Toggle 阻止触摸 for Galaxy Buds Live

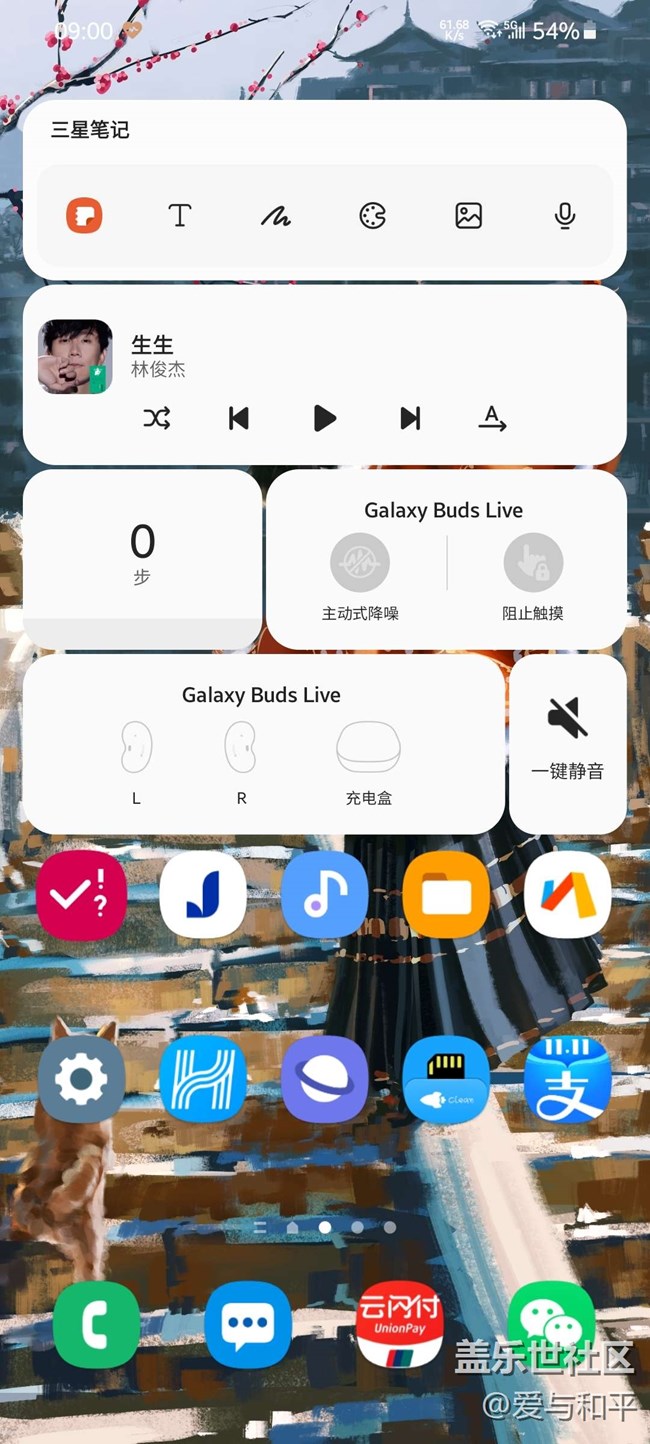point(533,563)
